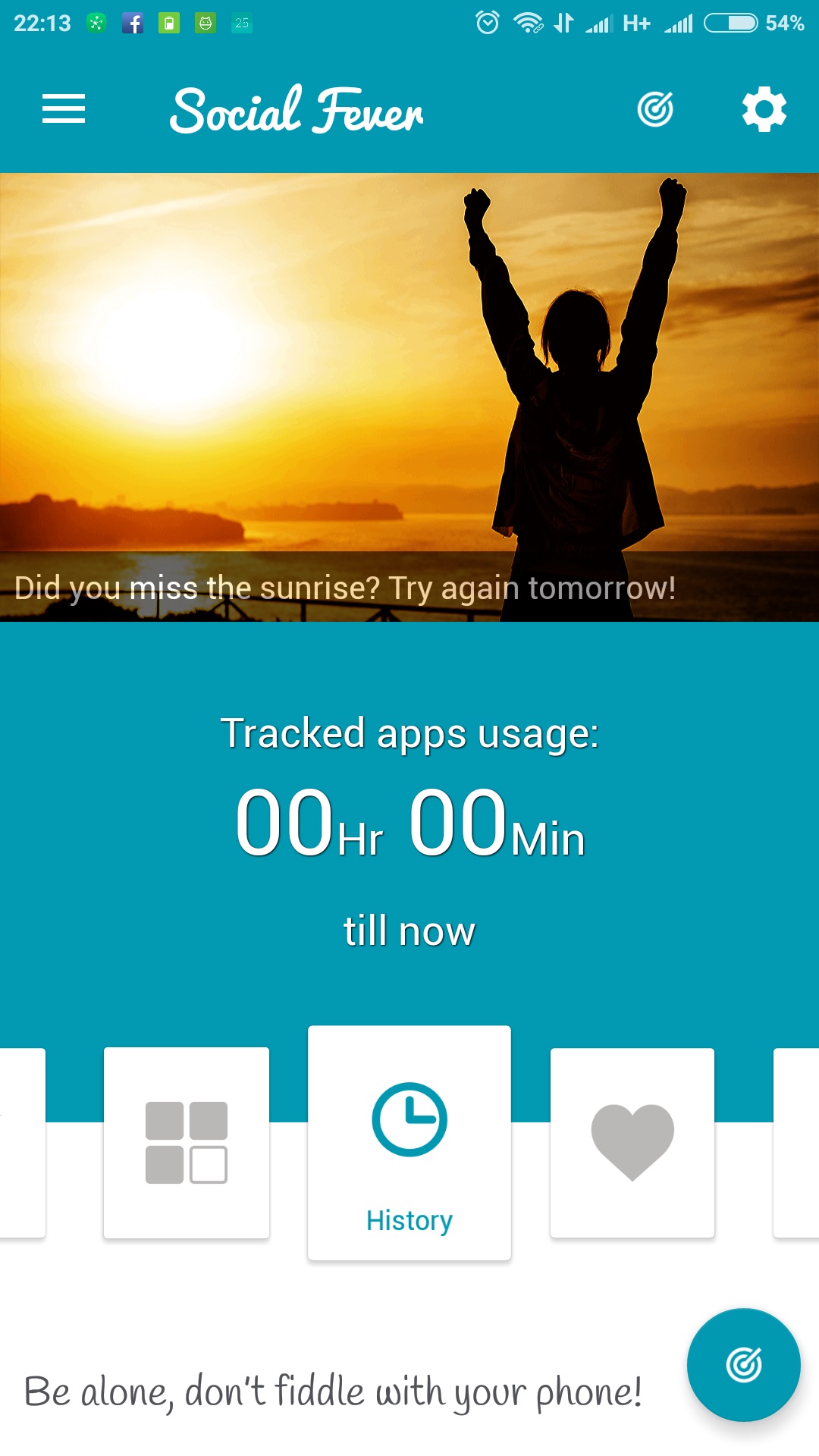Select the grid apps card
The width and height of the screenshot is (819, 1456).
pyautogui.click(x=187, y=1143)
